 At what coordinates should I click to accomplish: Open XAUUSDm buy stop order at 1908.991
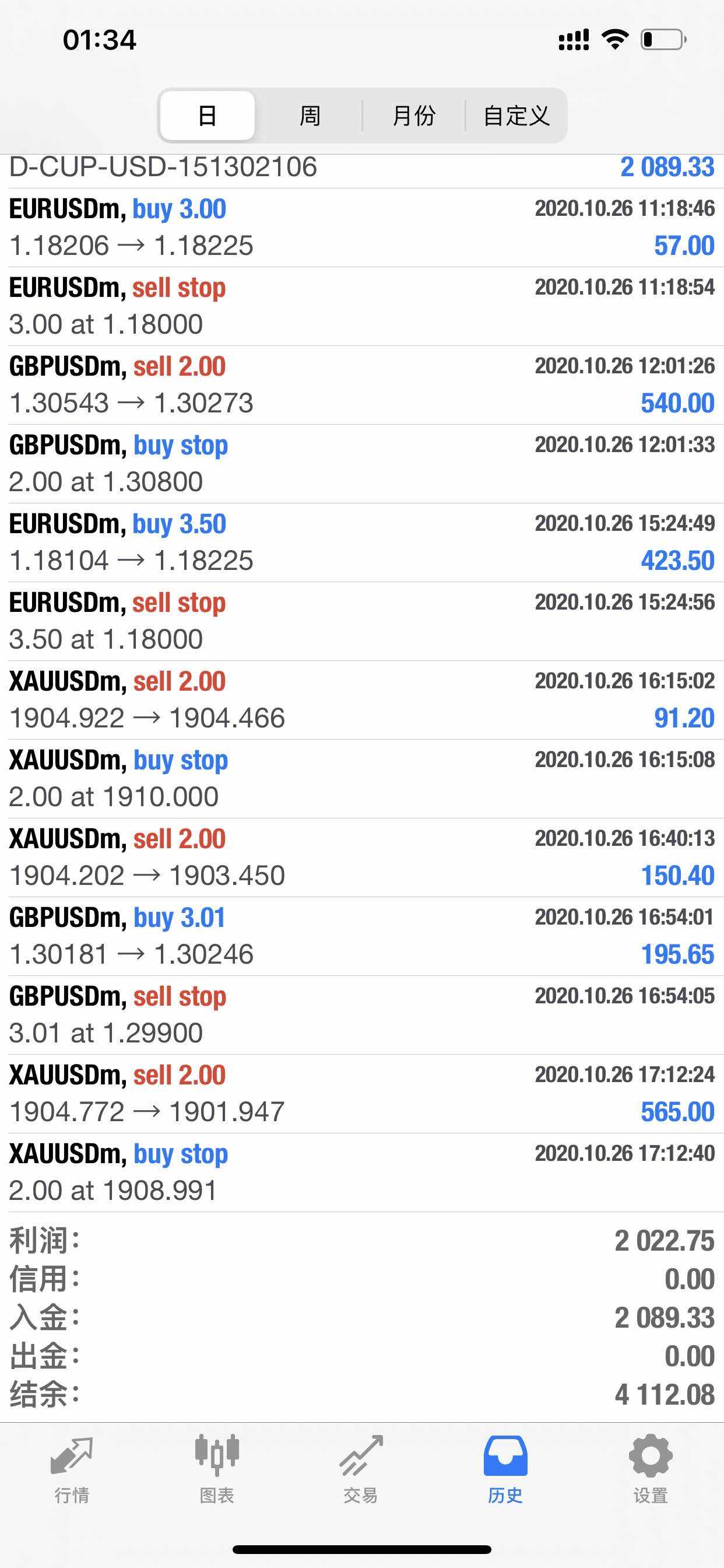tap(362, 1172)
